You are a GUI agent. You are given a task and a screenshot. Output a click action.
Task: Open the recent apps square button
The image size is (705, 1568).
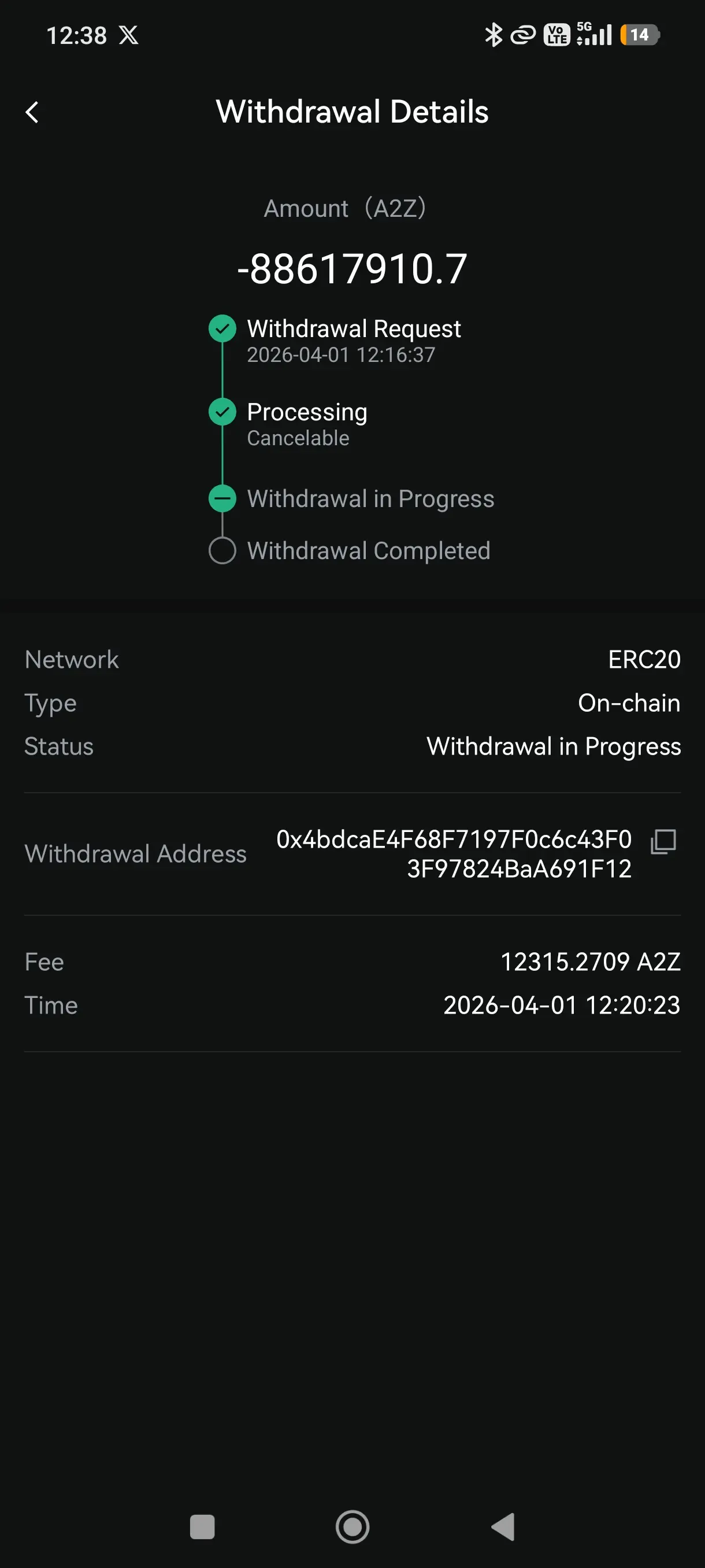coord(203,1526)
